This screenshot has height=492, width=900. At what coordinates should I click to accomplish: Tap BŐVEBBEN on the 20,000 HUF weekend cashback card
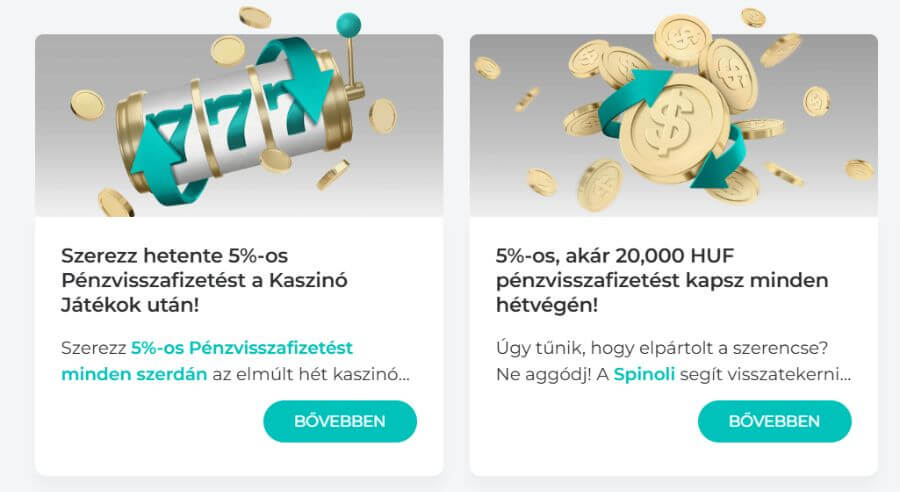click(774, 421)
